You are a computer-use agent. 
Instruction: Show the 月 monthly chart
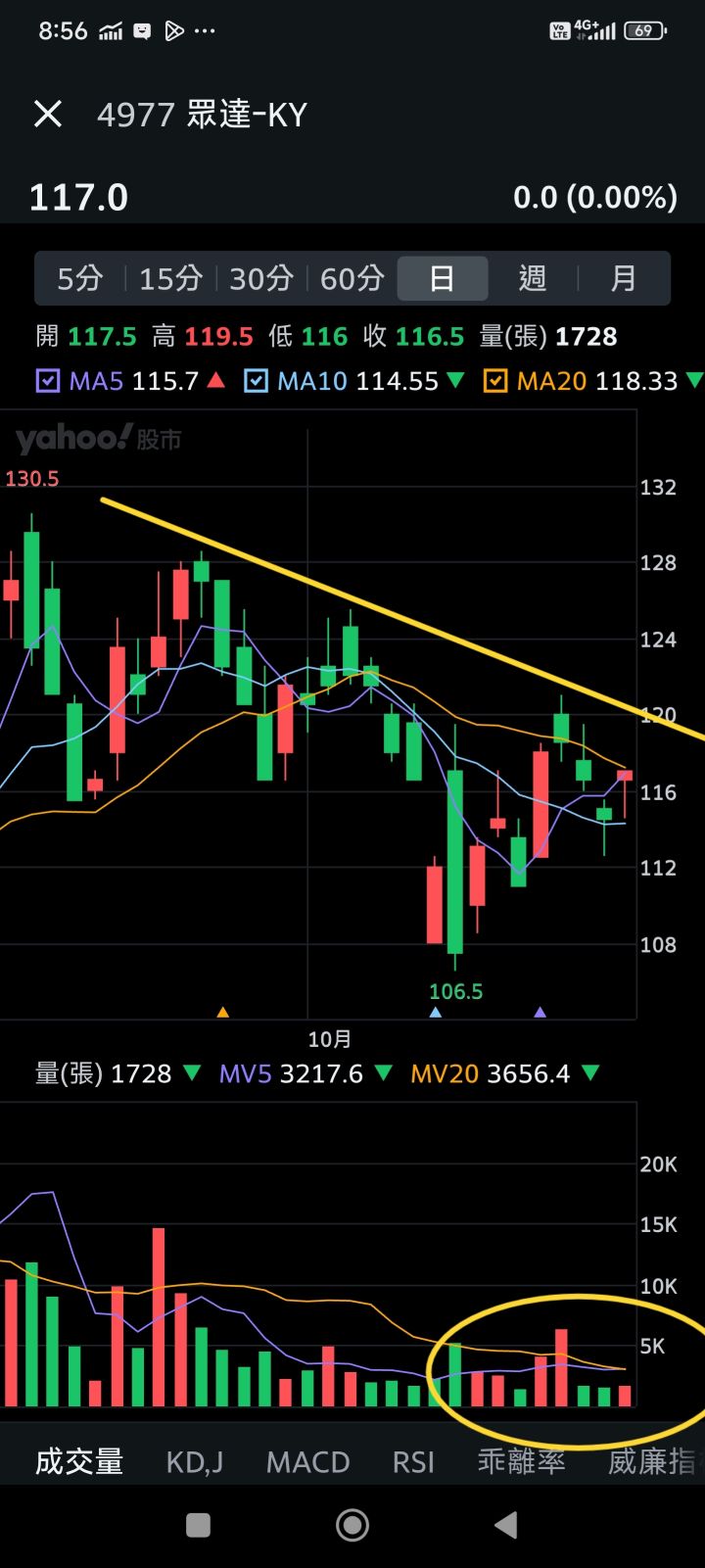(x=623, y=279)
